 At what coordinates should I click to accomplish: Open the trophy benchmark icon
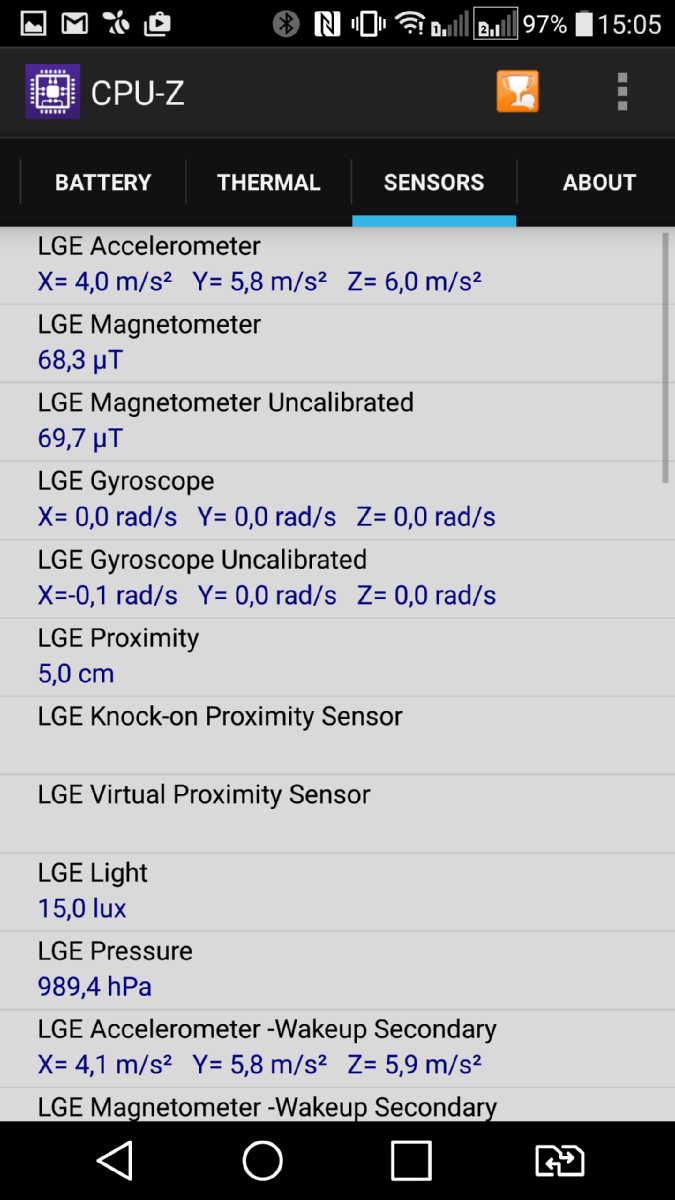(x=518, y=92)
